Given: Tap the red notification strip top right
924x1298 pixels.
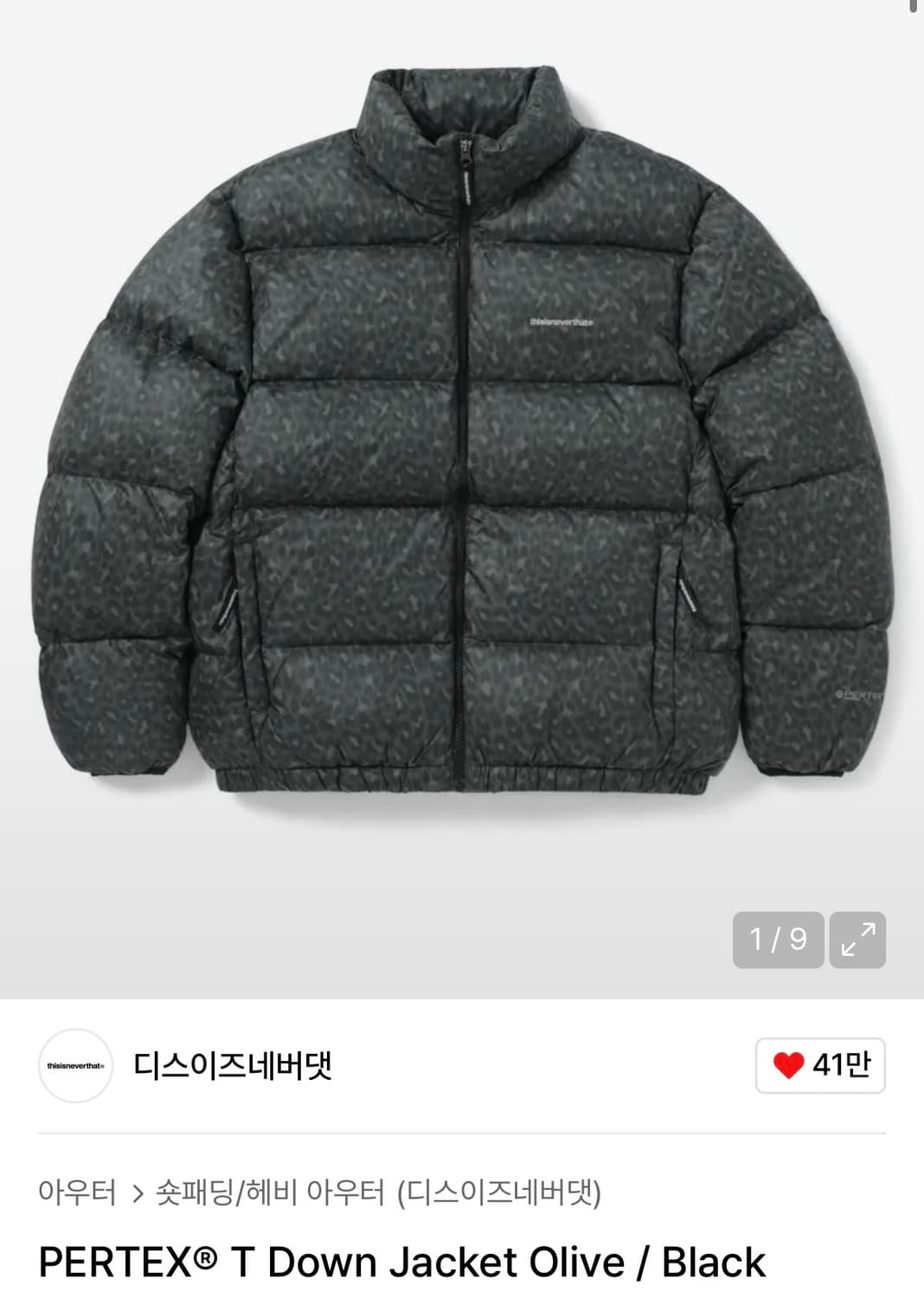Looking at the screenshot, I should [x=914, y=9].
